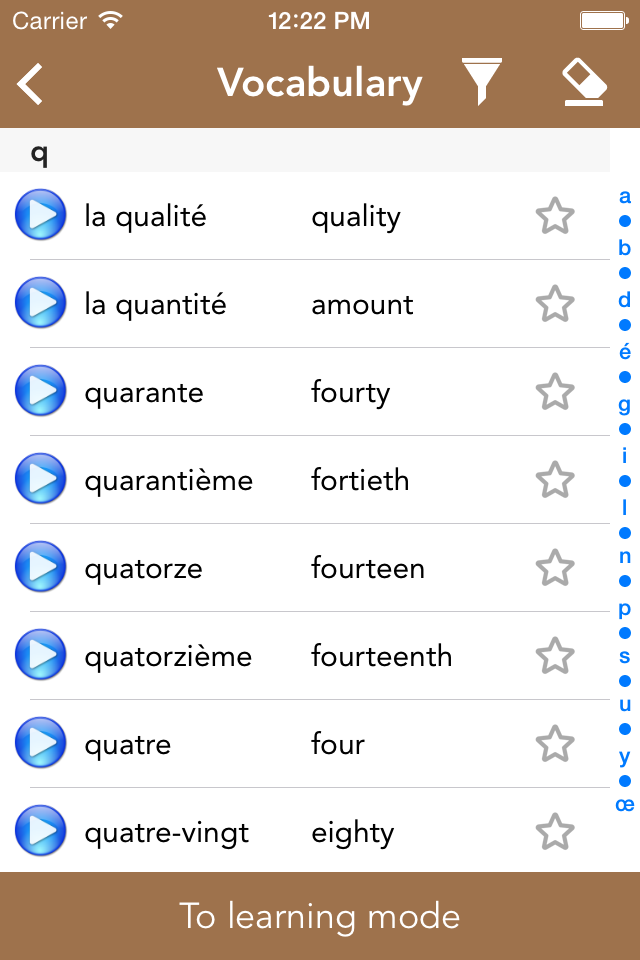640x960 pixels.
Task: Go back using the header arrow
Action: 30,84
